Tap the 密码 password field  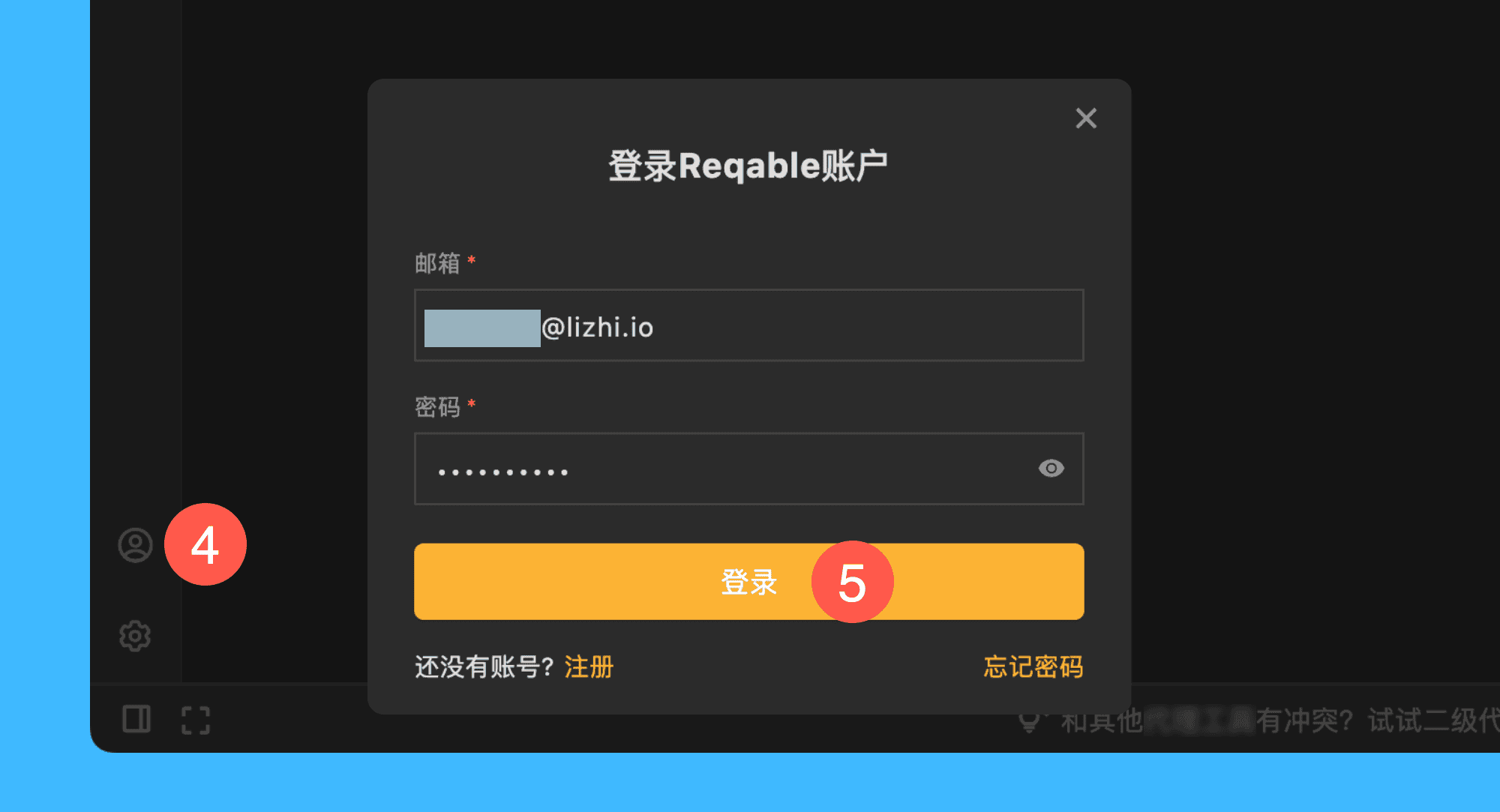720,469
